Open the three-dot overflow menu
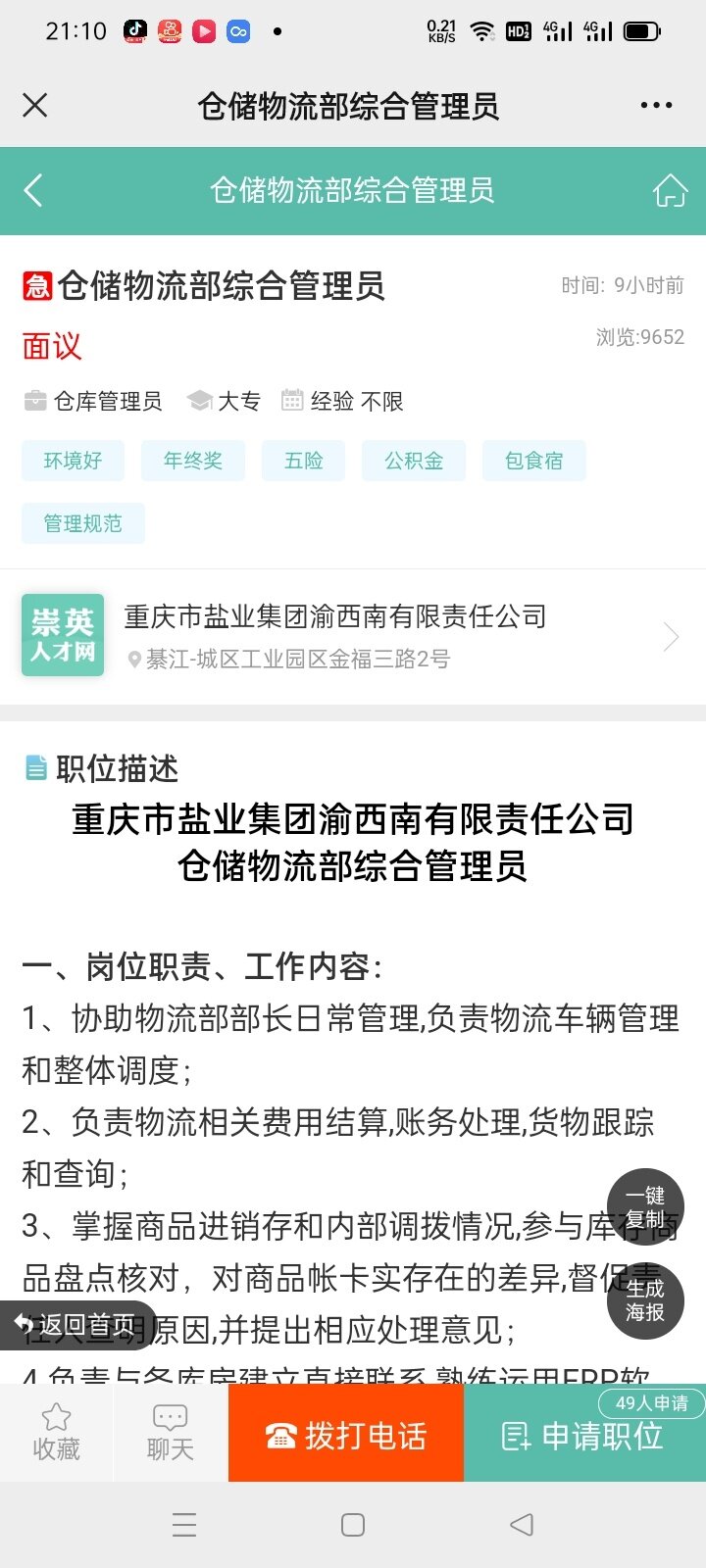This screenshot has height=1568, width=706. [656, 105]
